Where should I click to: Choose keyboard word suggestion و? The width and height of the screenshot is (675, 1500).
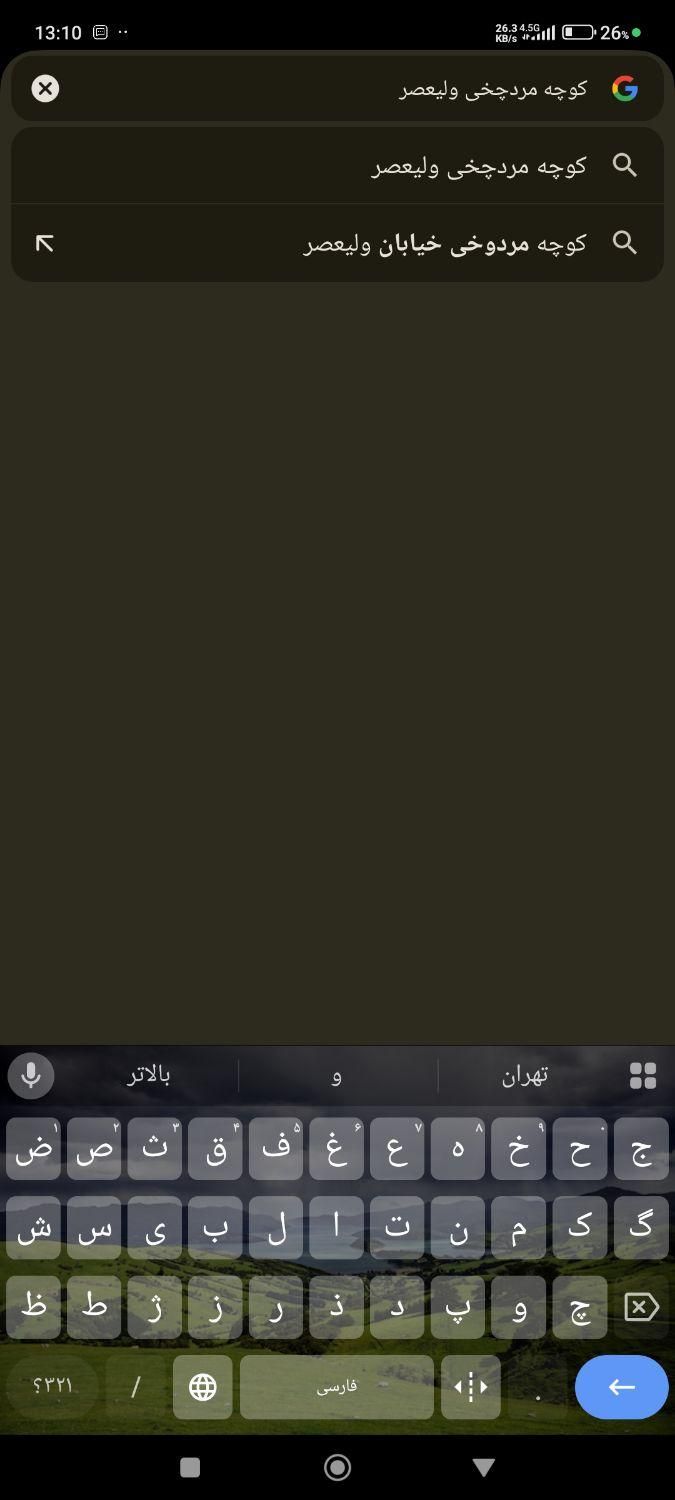pyautogui.click(x=337, y=1076)
